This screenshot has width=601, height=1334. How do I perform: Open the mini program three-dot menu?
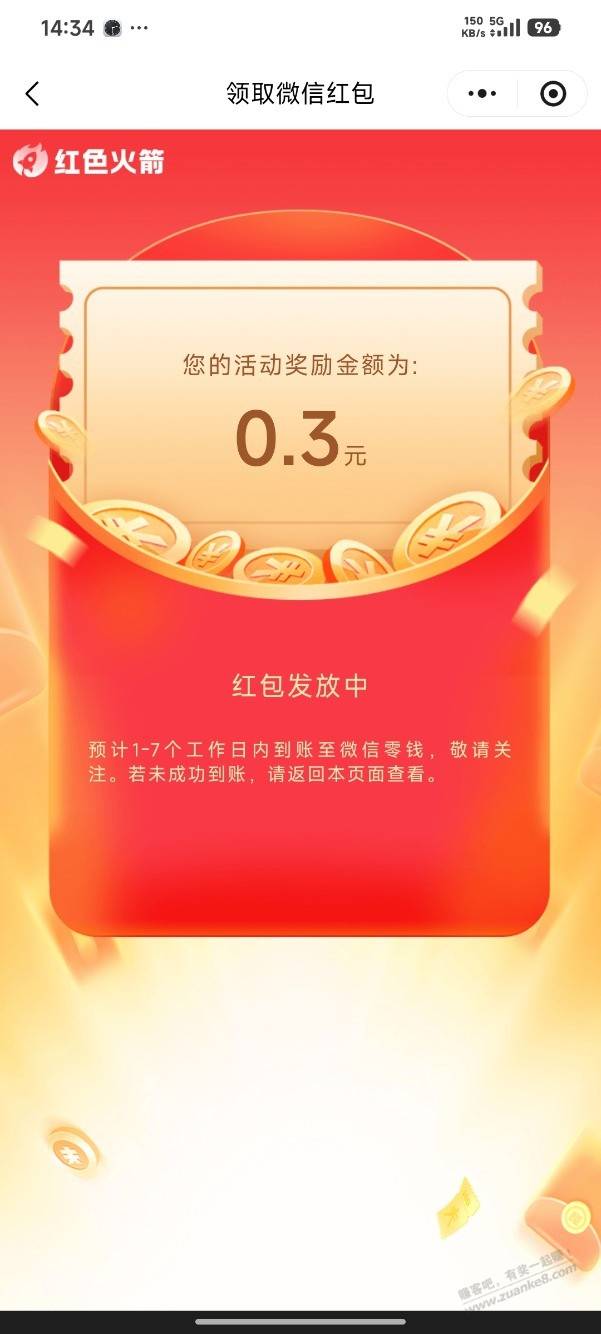pos(482,94)
